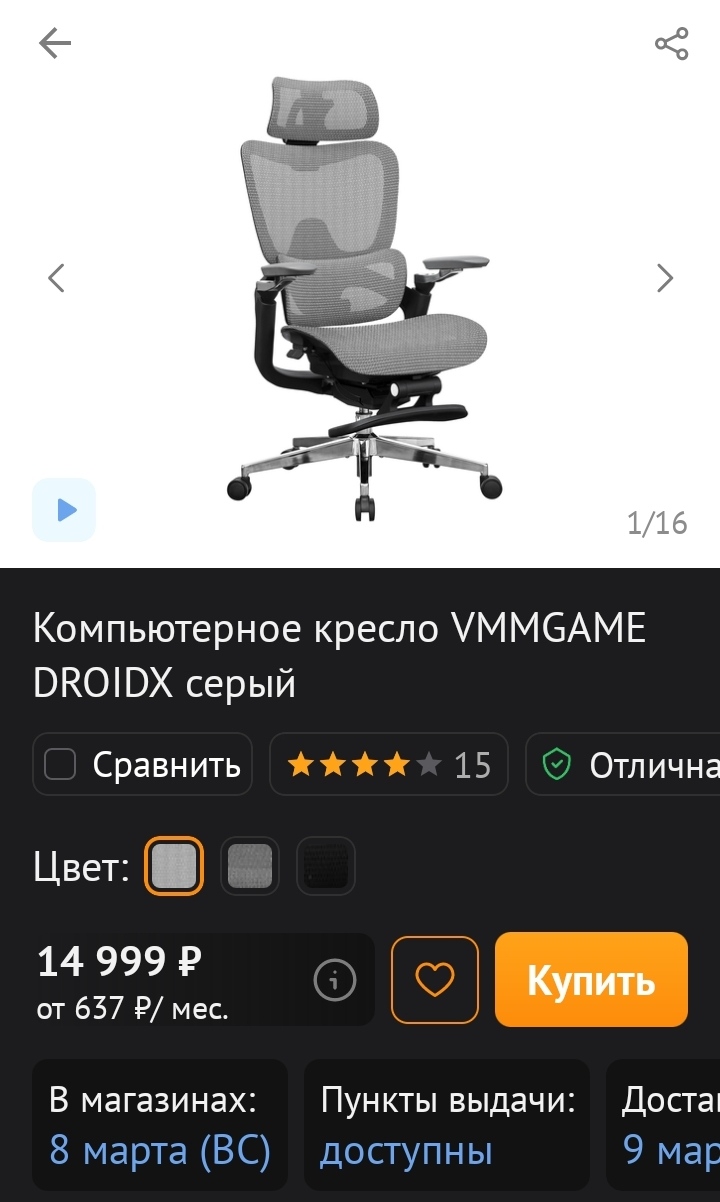
Task: Open price info details
Action: coord(334,980)
